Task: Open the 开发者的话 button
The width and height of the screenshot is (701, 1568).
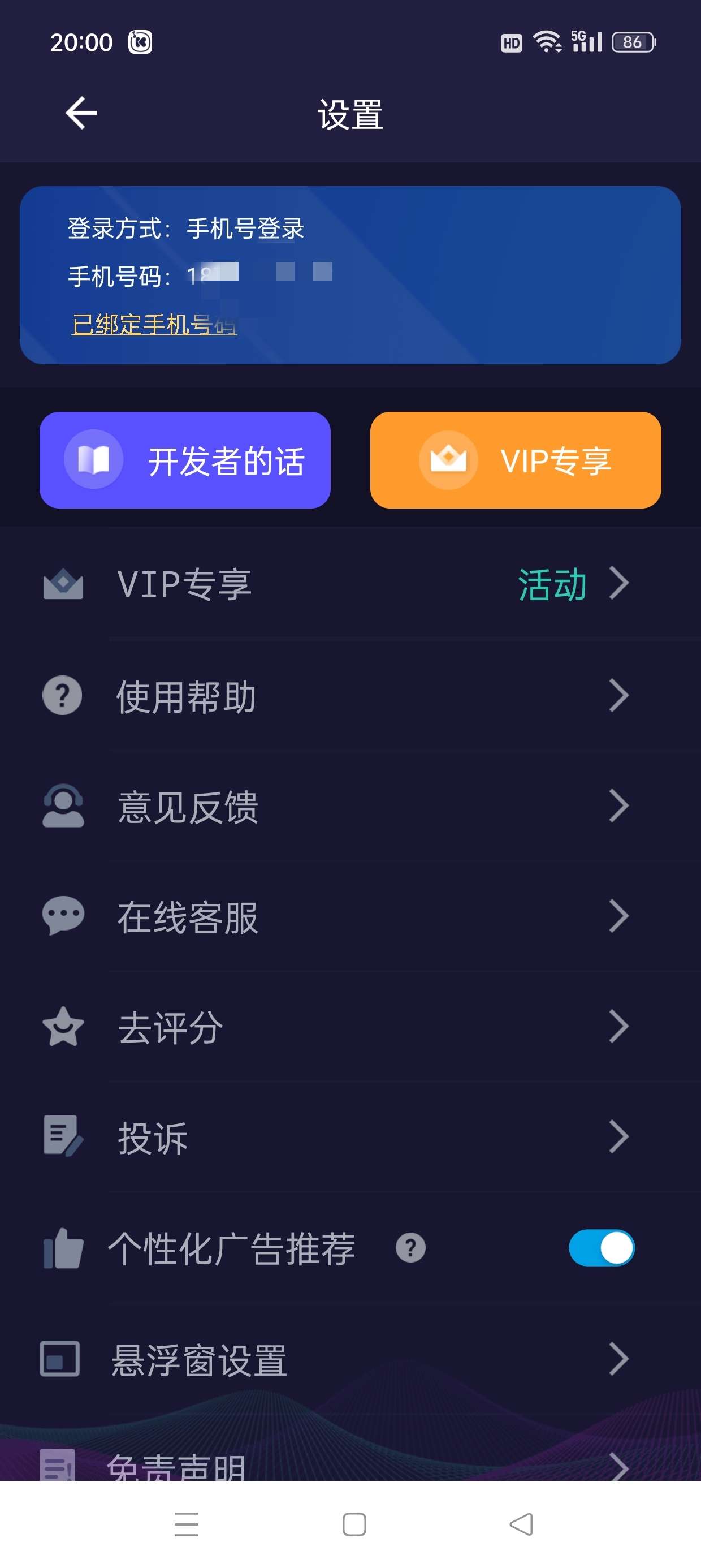Action: [185, 460]
